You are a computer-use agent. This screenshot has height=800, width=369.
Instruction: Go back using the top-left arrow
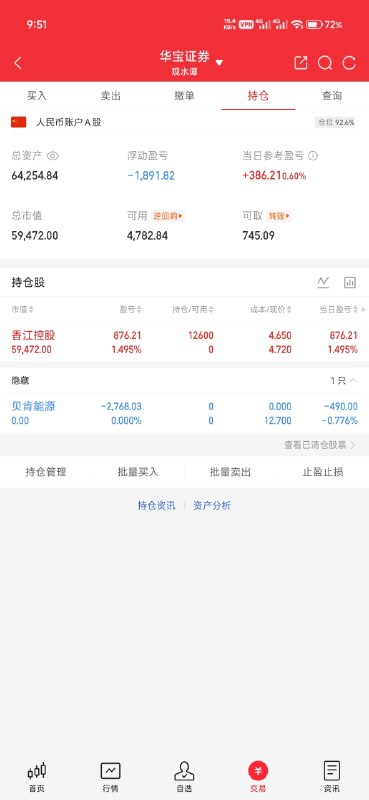point(18,63)
